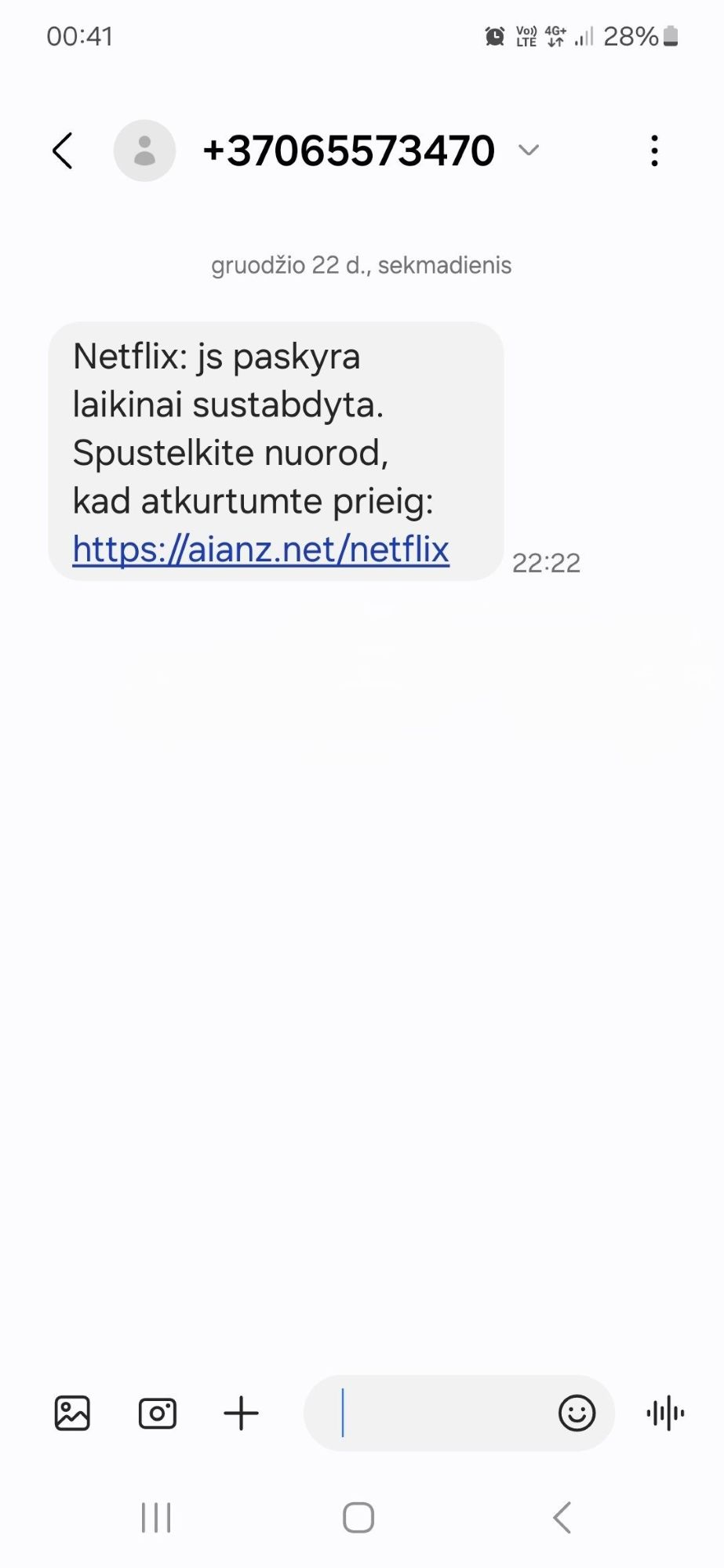Open the contact avatar for +37065573470
This screenshot has width=724, height=1568.
(145, 151)
